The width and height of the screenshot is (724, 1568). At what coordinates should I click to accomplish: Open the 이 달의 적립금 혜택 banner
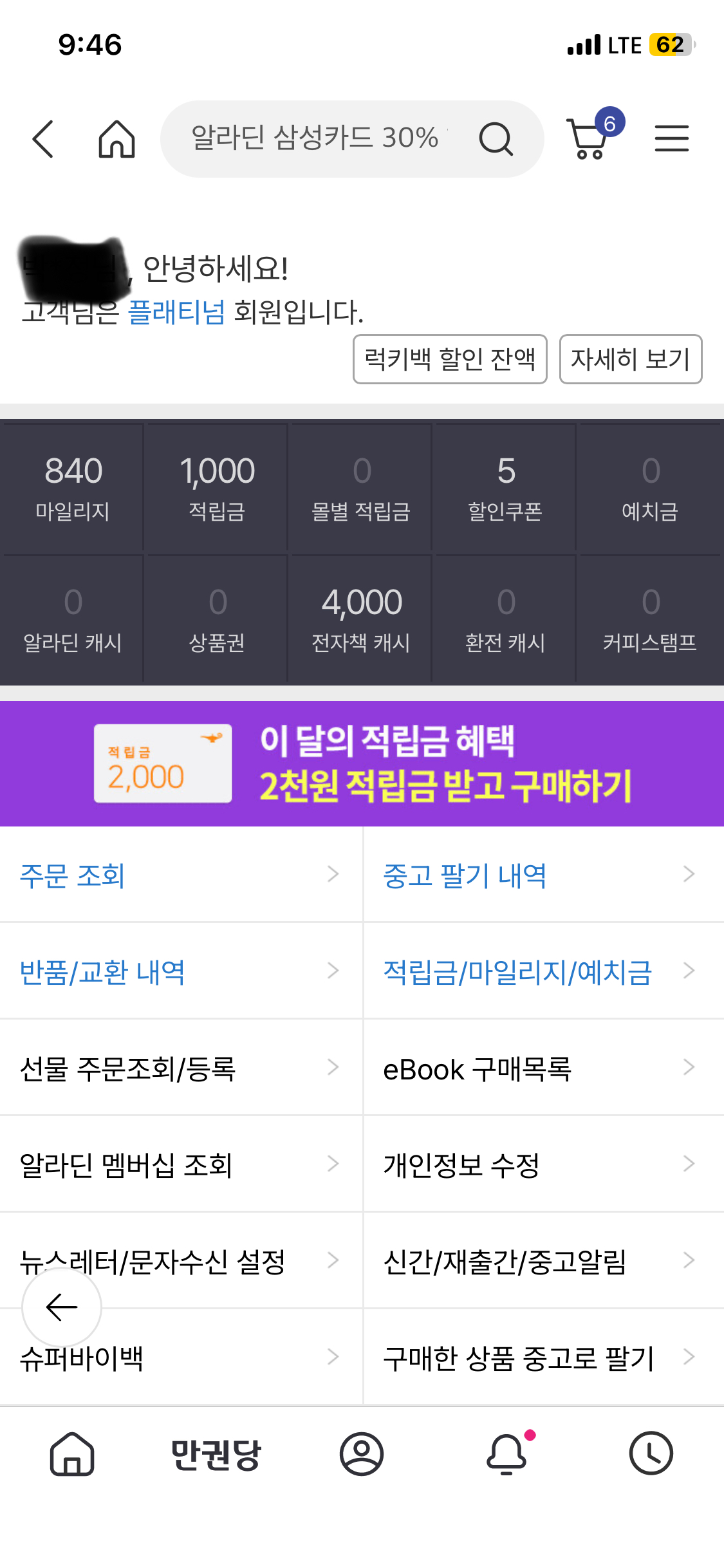pos(362,763)
